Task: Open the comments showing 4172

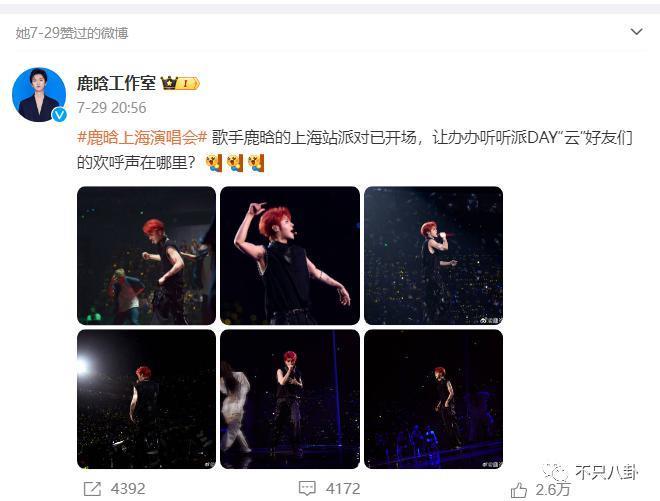Action: click(329, 489)
